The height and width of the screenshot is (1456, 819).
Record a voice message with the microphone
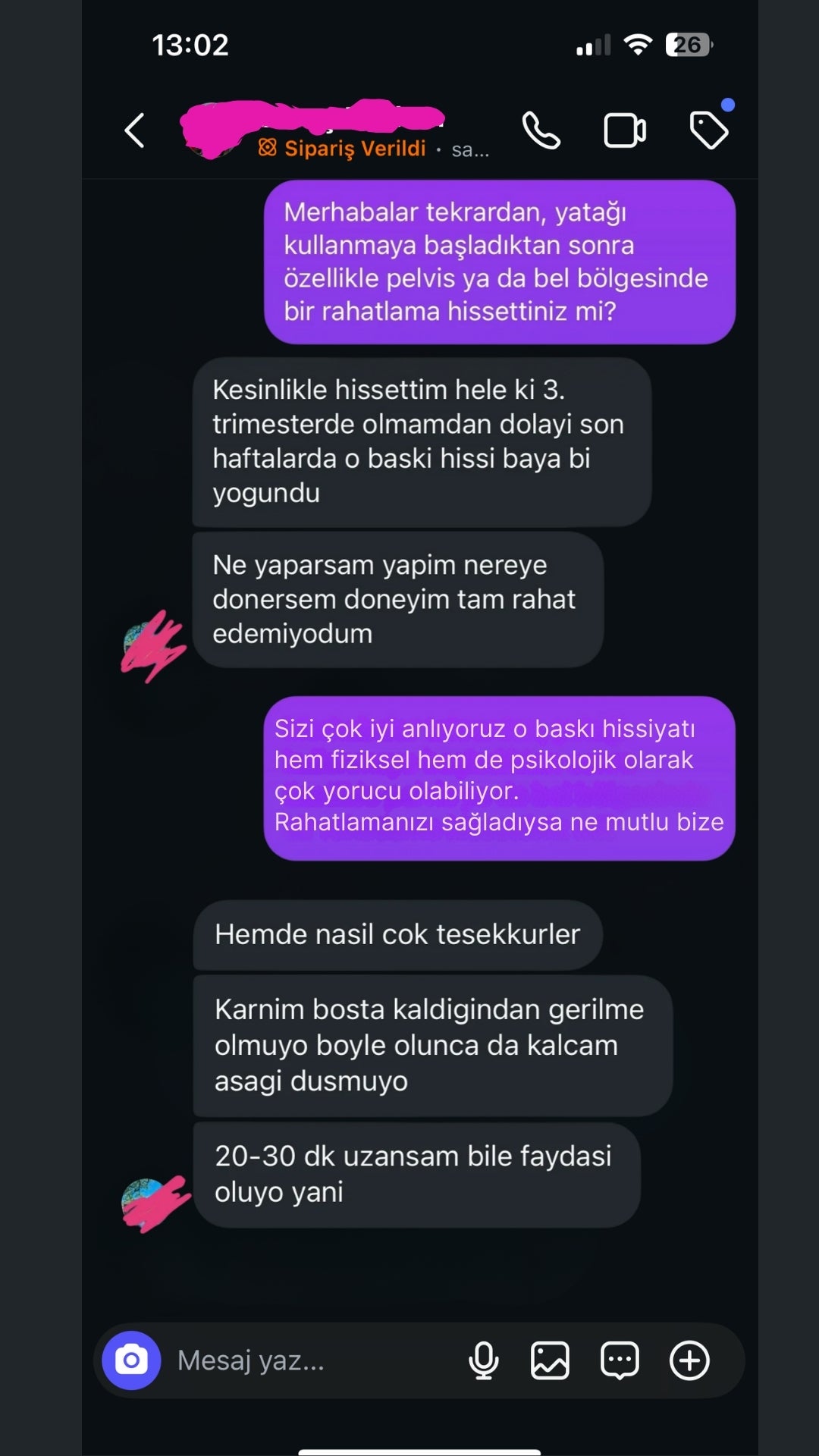(483, 1360)
